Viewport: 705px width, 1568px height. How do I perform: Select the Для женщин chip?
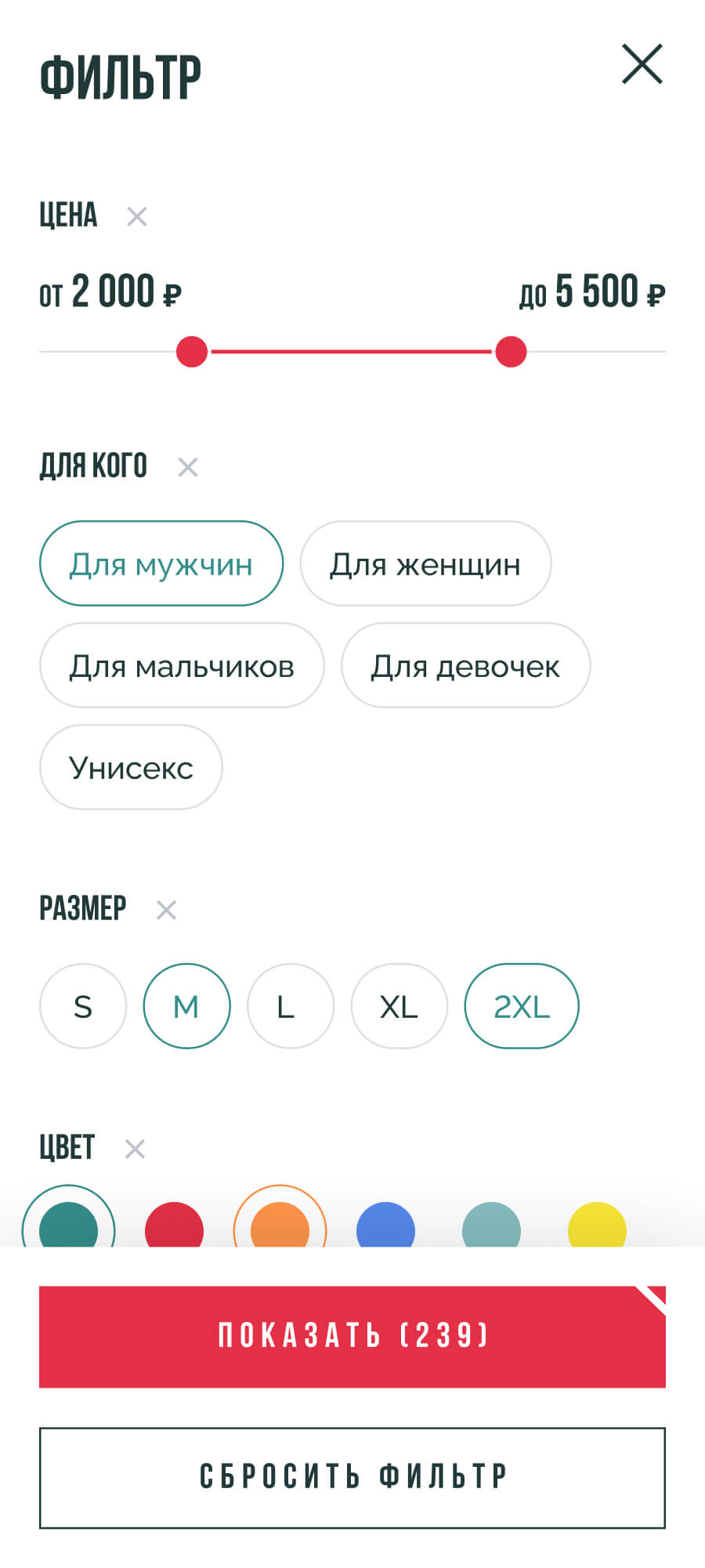tap(425, 563)
